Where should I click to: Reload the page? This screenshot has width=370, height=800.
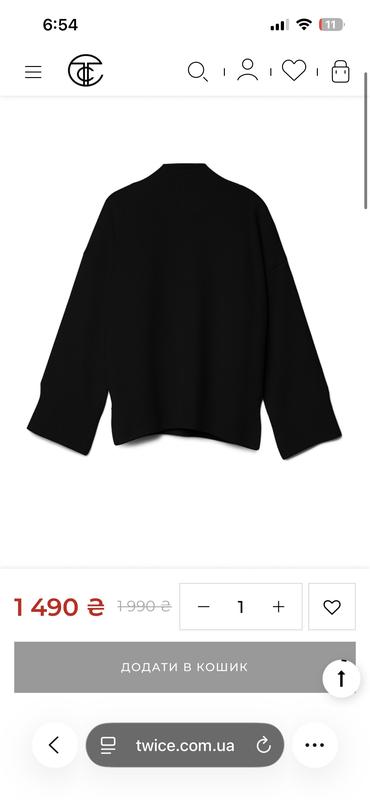point(263,746)
